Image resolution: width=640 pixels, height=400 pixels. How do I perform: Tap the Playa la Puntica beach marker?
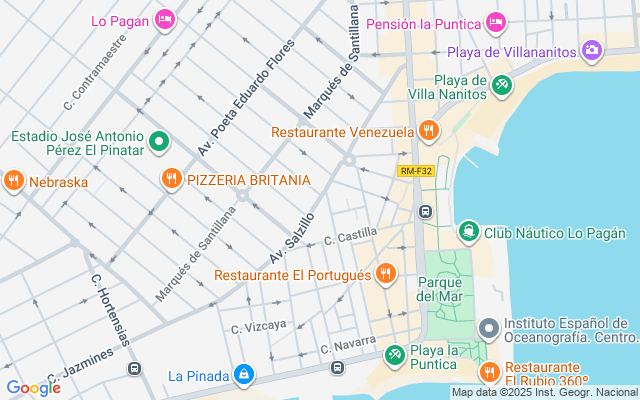coord(396,353)
